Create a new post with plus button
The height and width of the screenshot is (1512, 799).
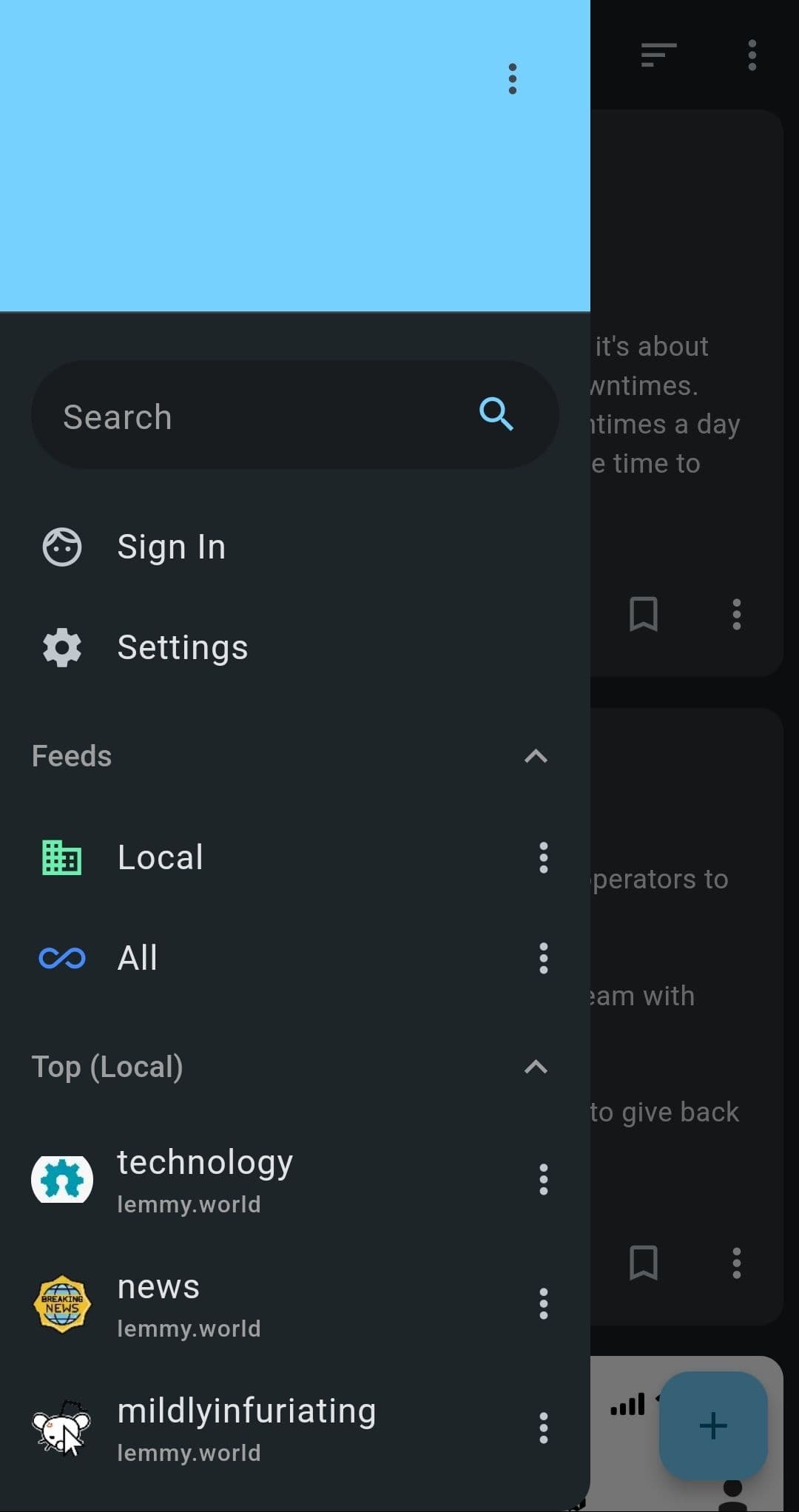[x=712, y=1425]
